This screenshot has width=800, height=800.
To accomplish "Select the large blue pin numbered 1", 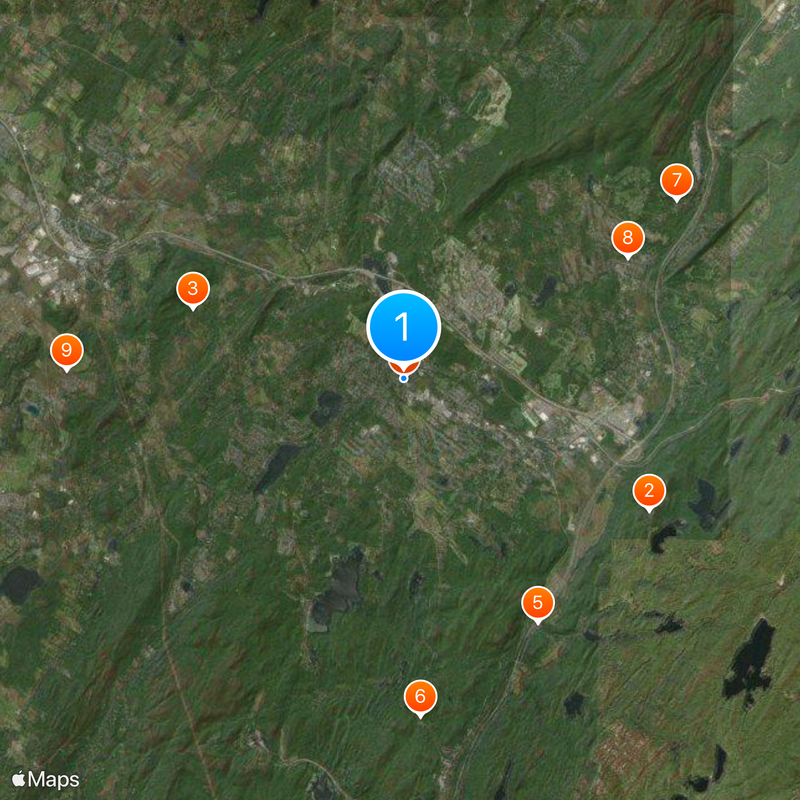I will 404,326.
